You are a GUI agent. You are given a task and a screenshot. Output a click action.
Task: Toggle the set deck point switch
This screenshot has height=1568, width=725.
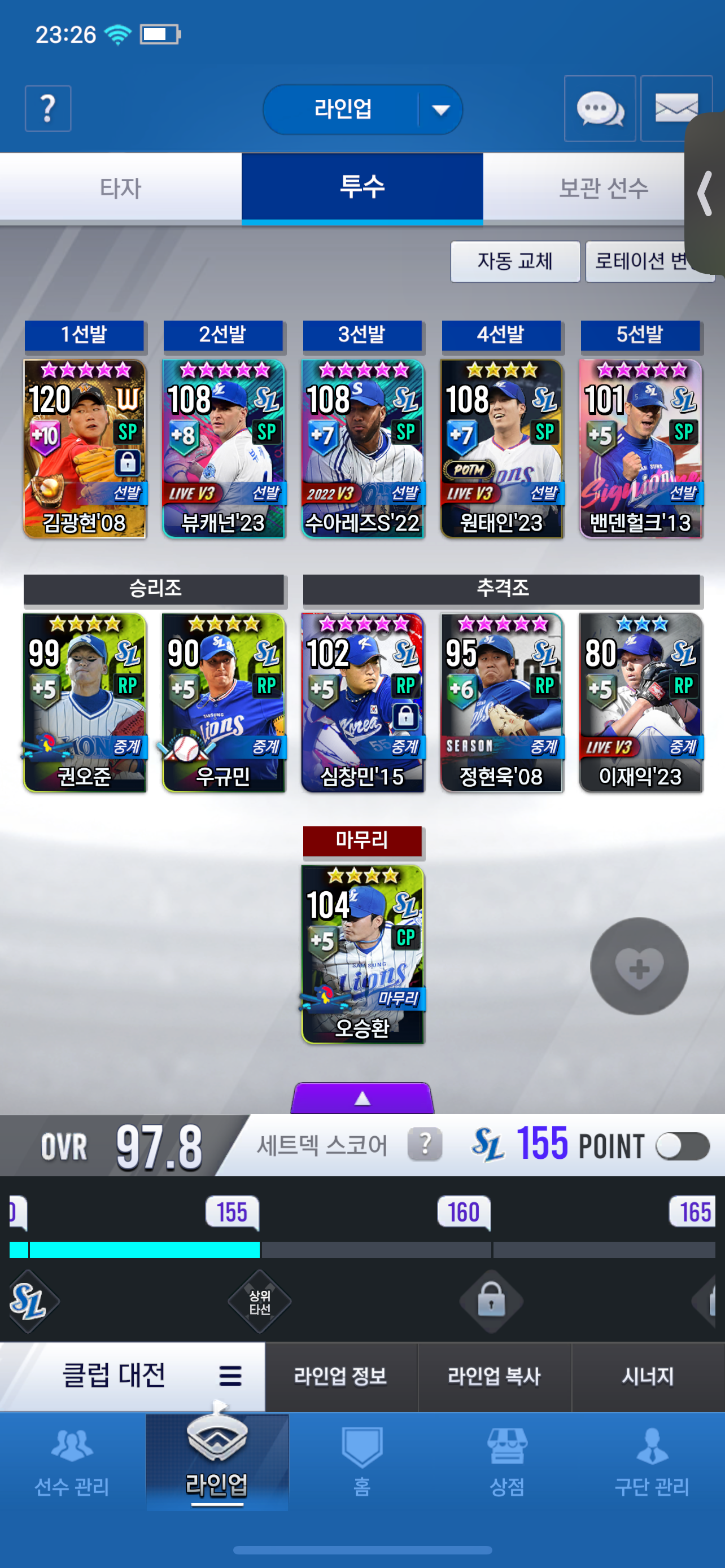(683, 1146)
